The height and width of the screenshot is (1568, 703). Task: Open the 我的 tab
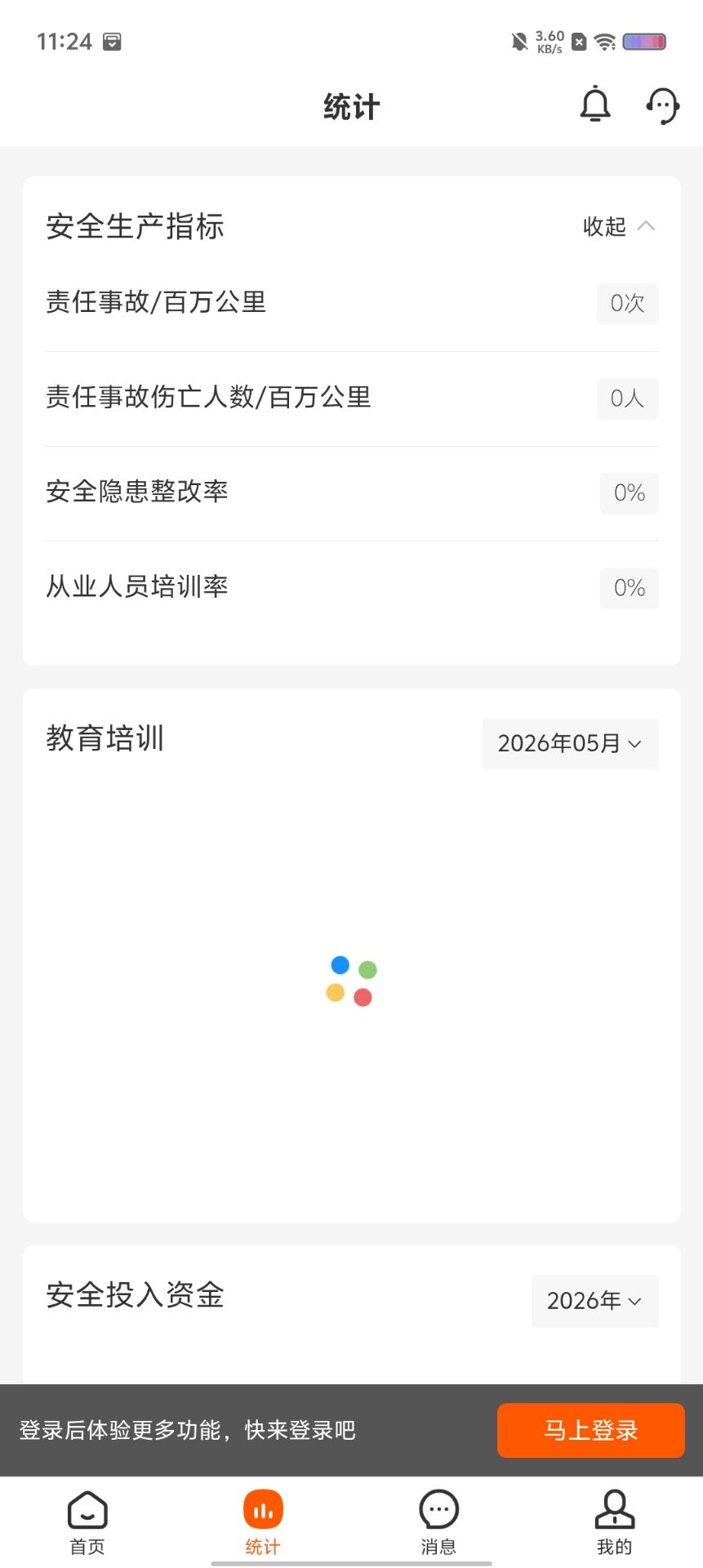614,1522
